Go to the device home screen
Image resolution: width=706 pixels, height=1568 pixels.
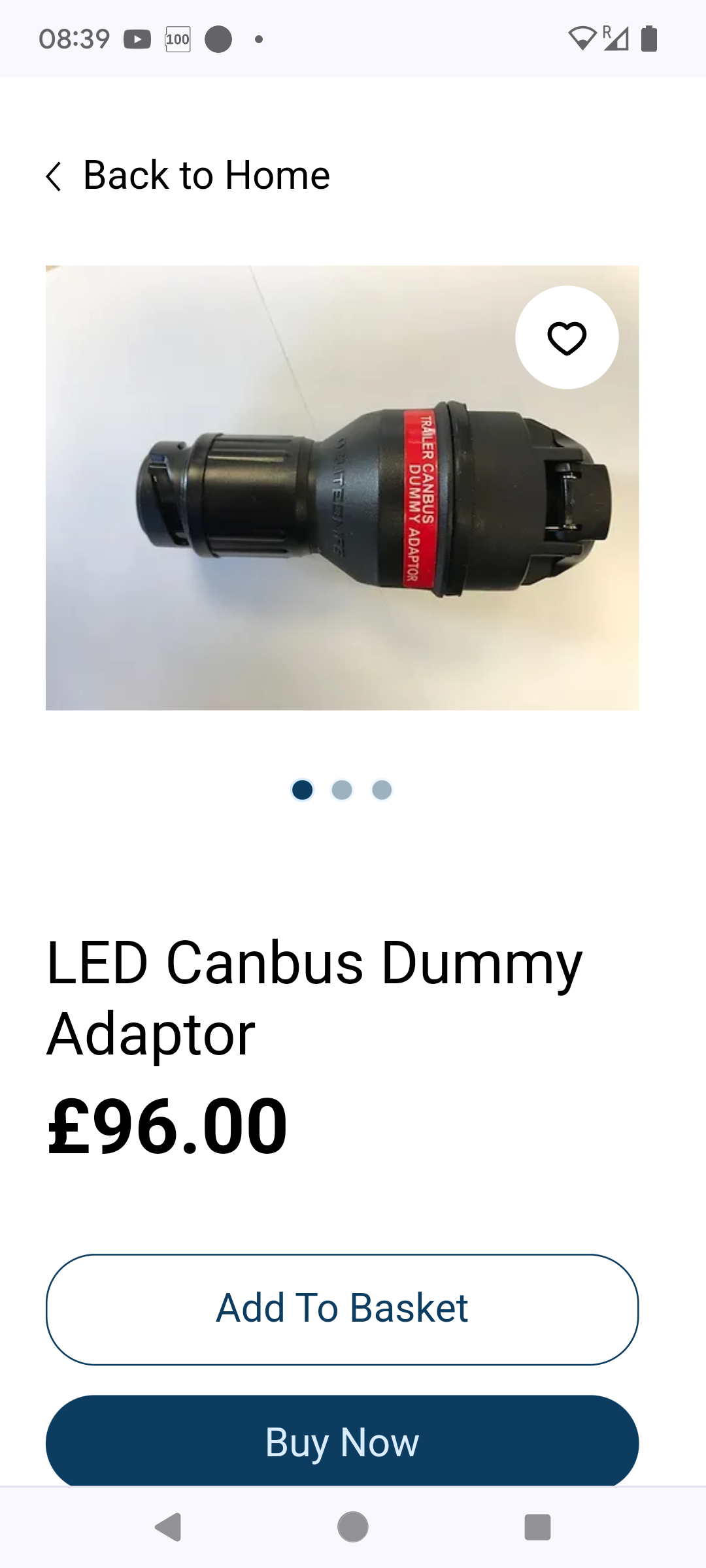pos(353,1527)
